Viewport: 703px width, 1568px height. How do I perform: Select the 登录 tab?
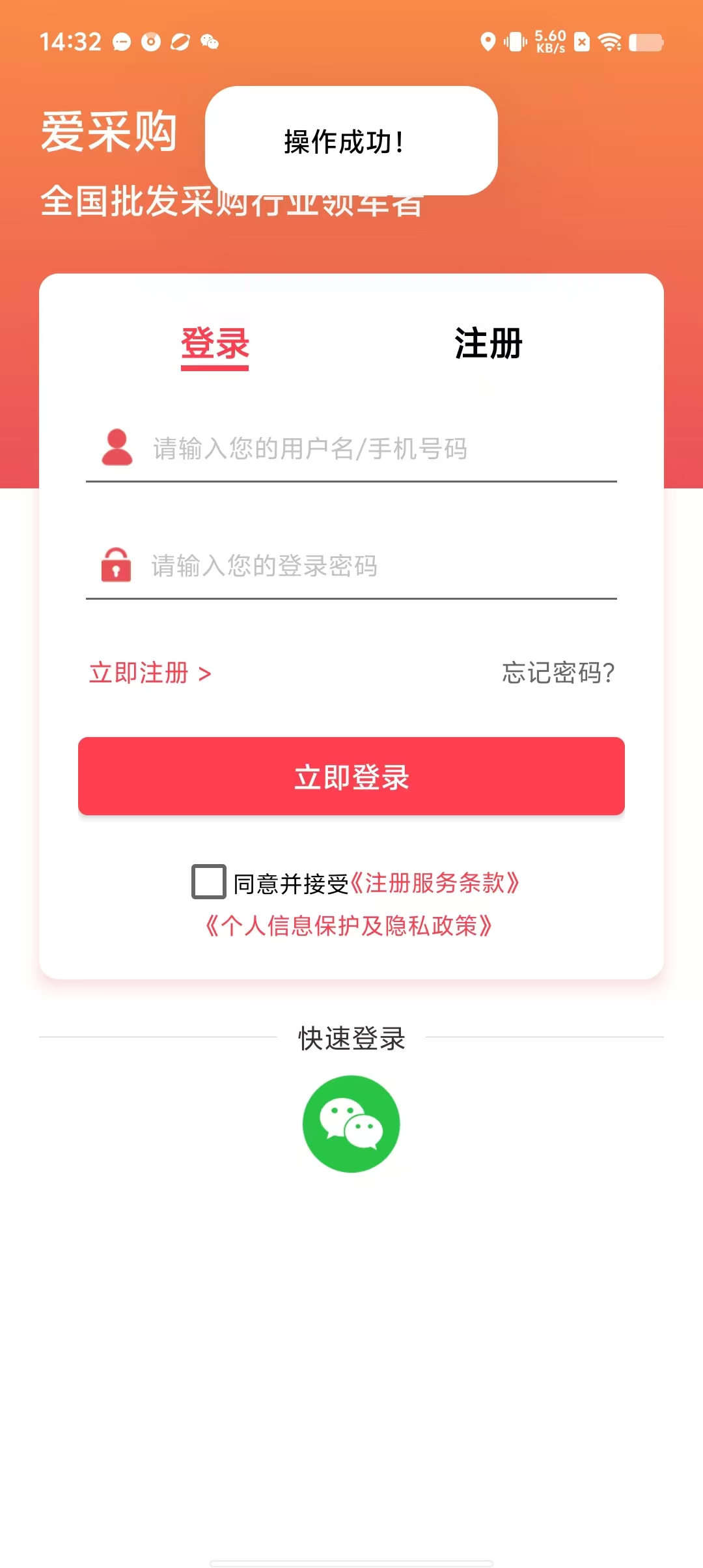point(215,344)
